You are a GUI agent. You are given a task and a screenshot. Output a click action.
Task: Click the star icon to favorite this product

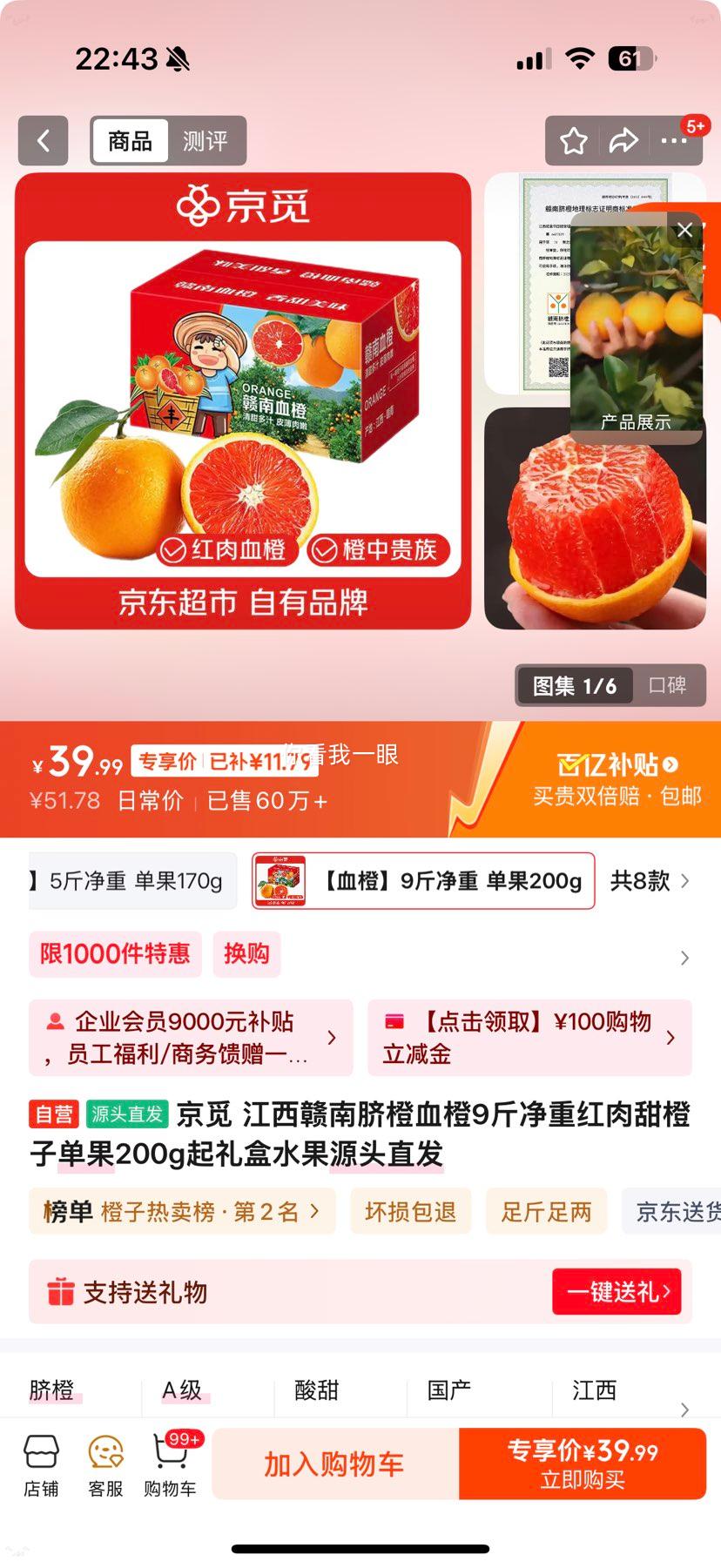pyautogui.click(x=573, y=140)
